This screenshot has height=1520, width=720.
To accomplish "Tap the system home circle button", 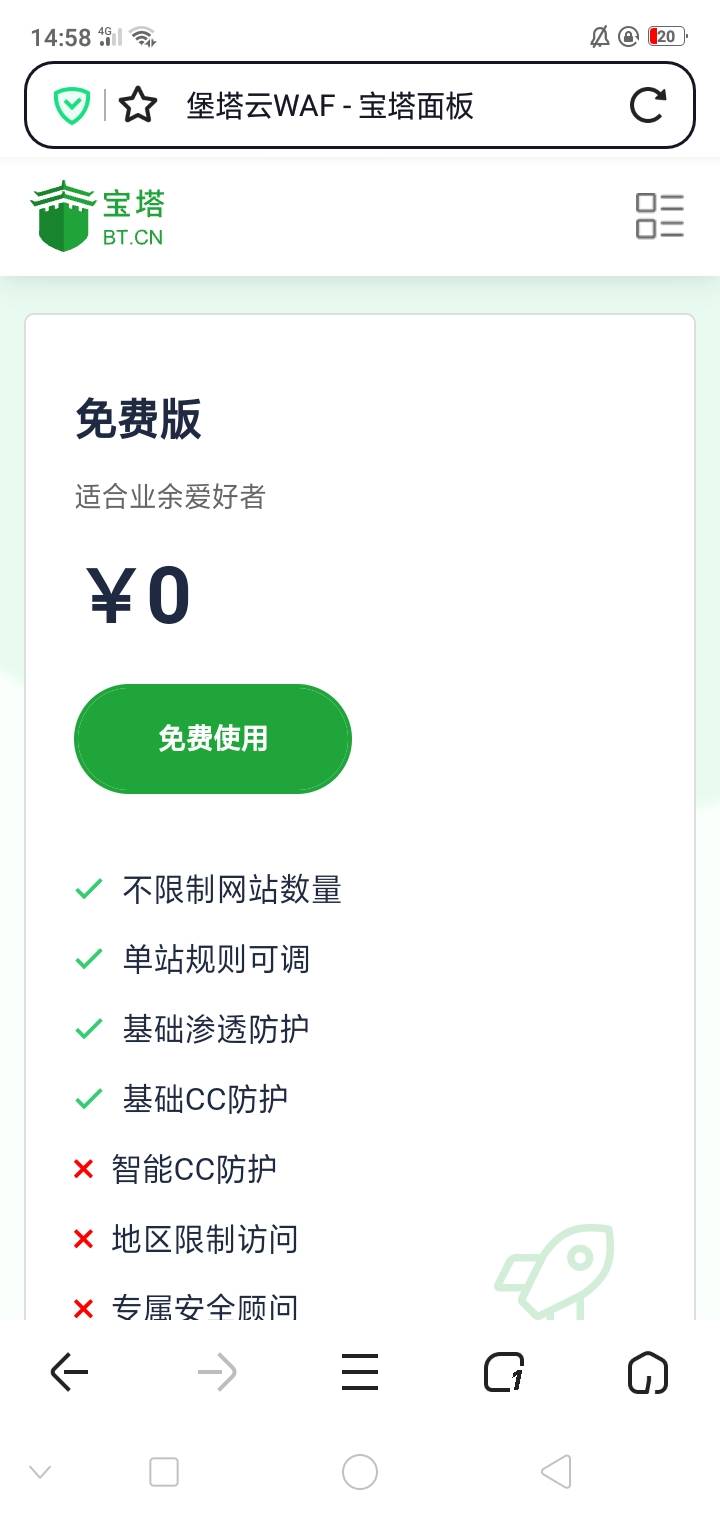I will pos(360,1472).
